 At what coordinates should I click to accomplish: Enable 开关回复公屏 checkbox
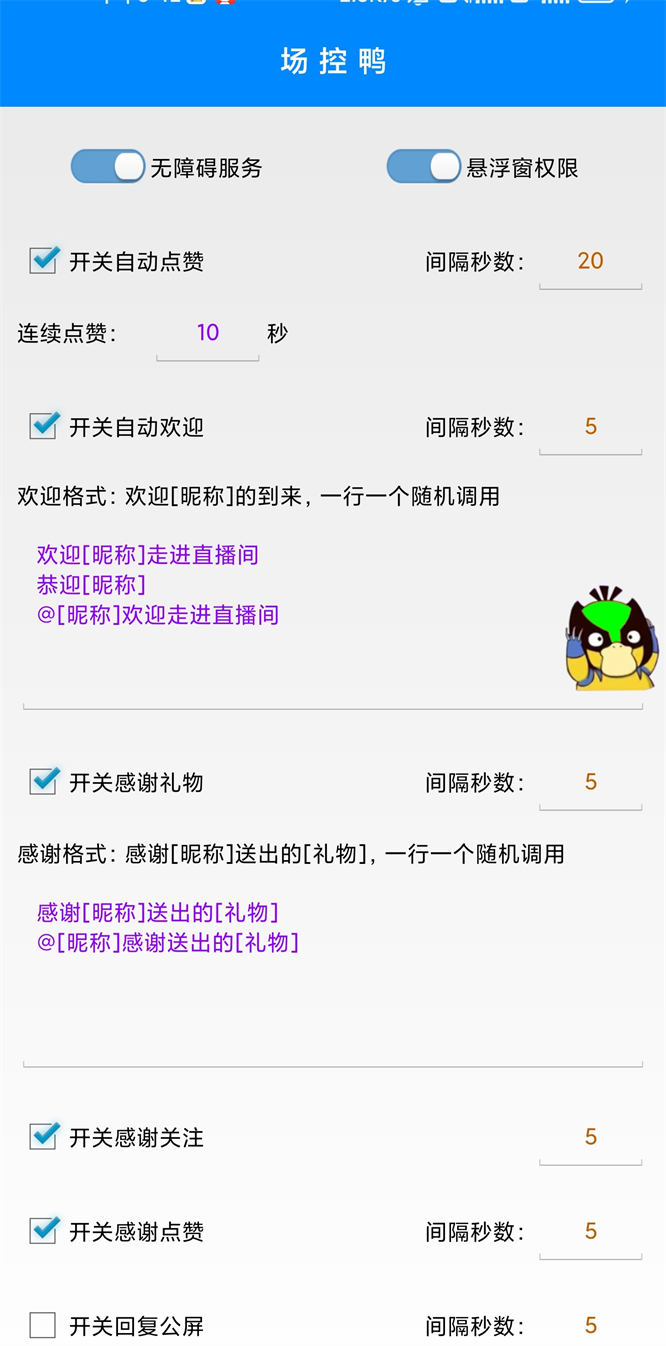point(43,1326)
